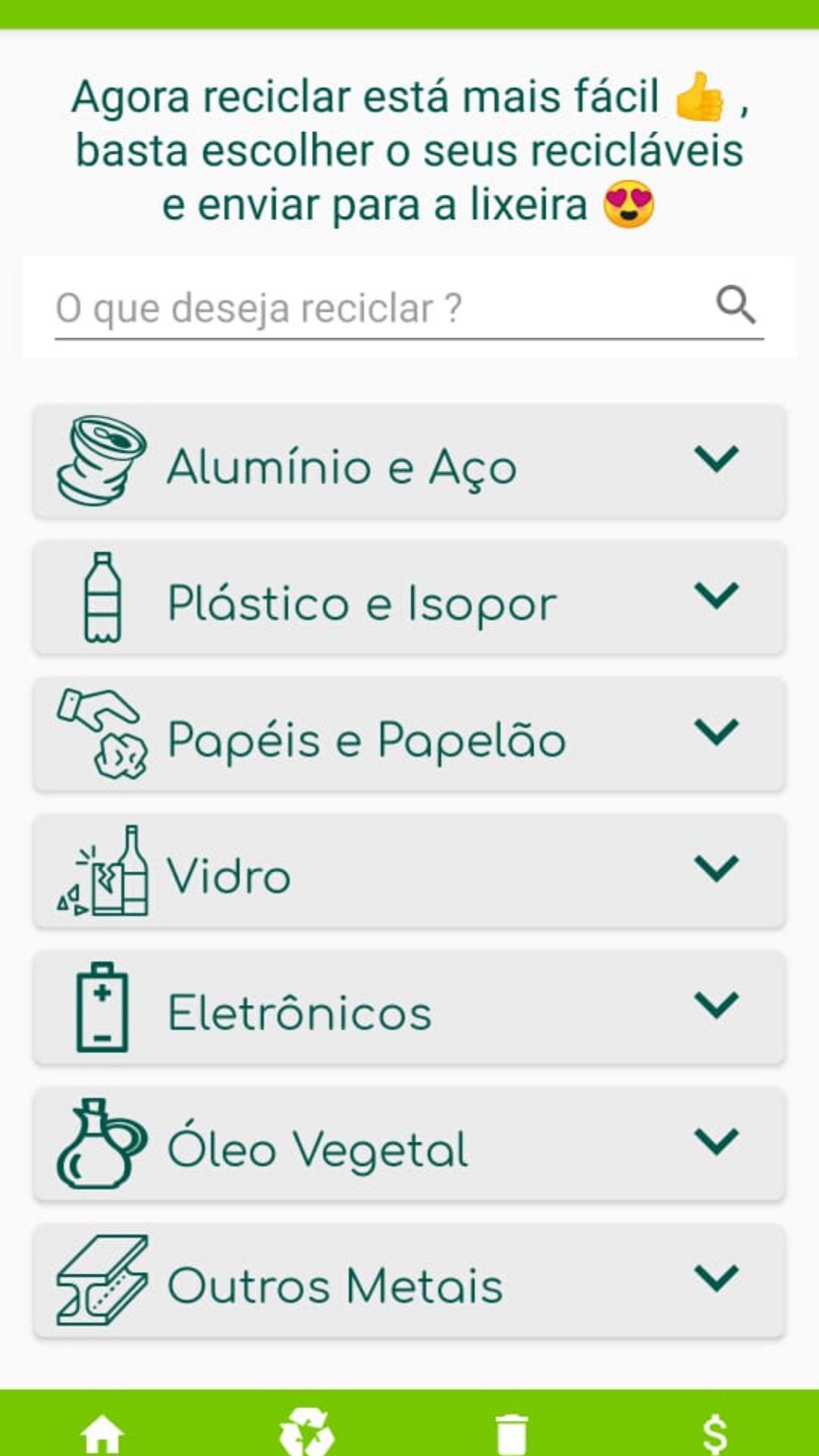
Task: Expand the Vidro category
Action: pos(409,871)
